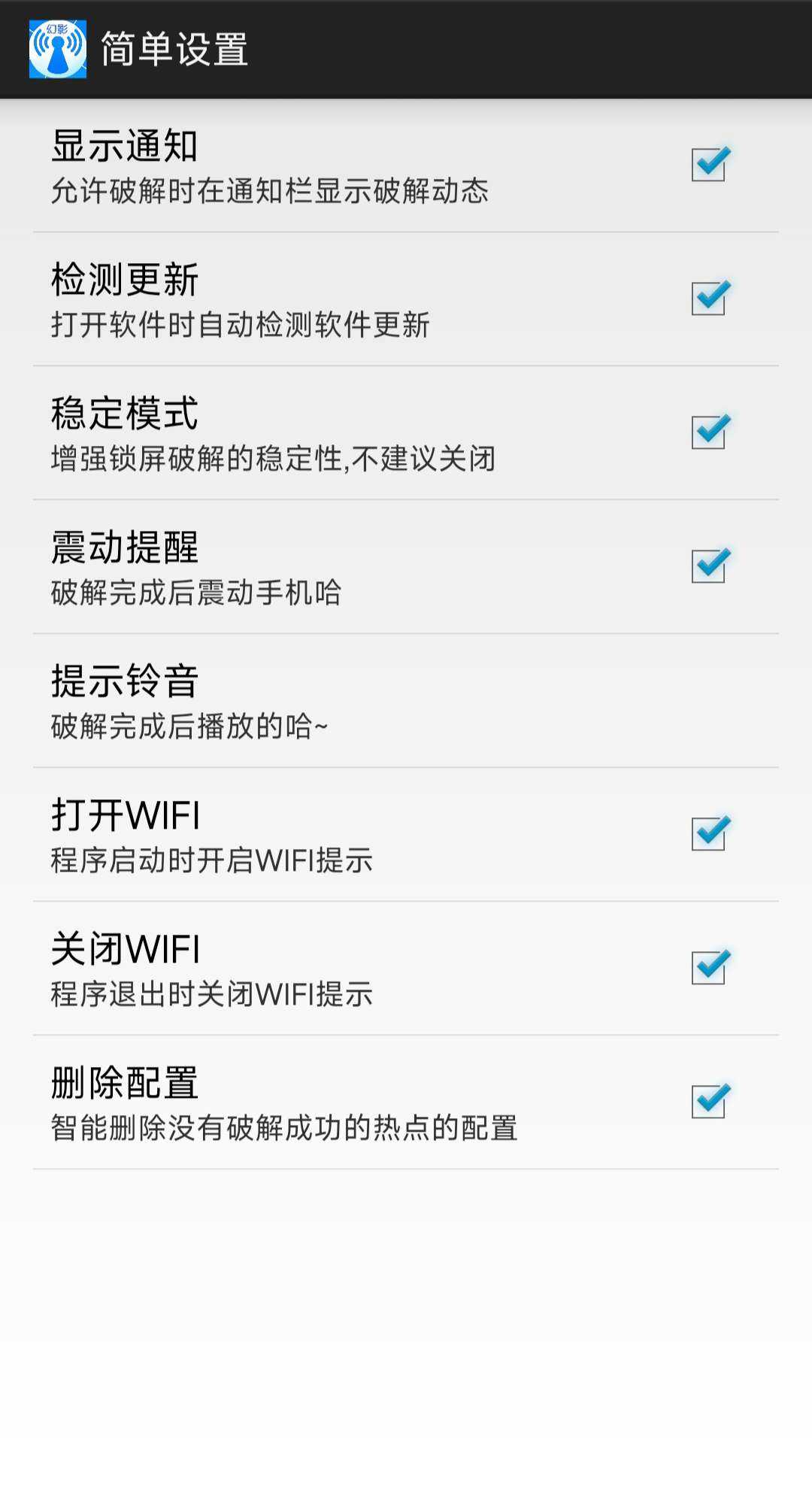
Task: Toggle the 关闭WIFI checkbox
Action: (708, 968)
